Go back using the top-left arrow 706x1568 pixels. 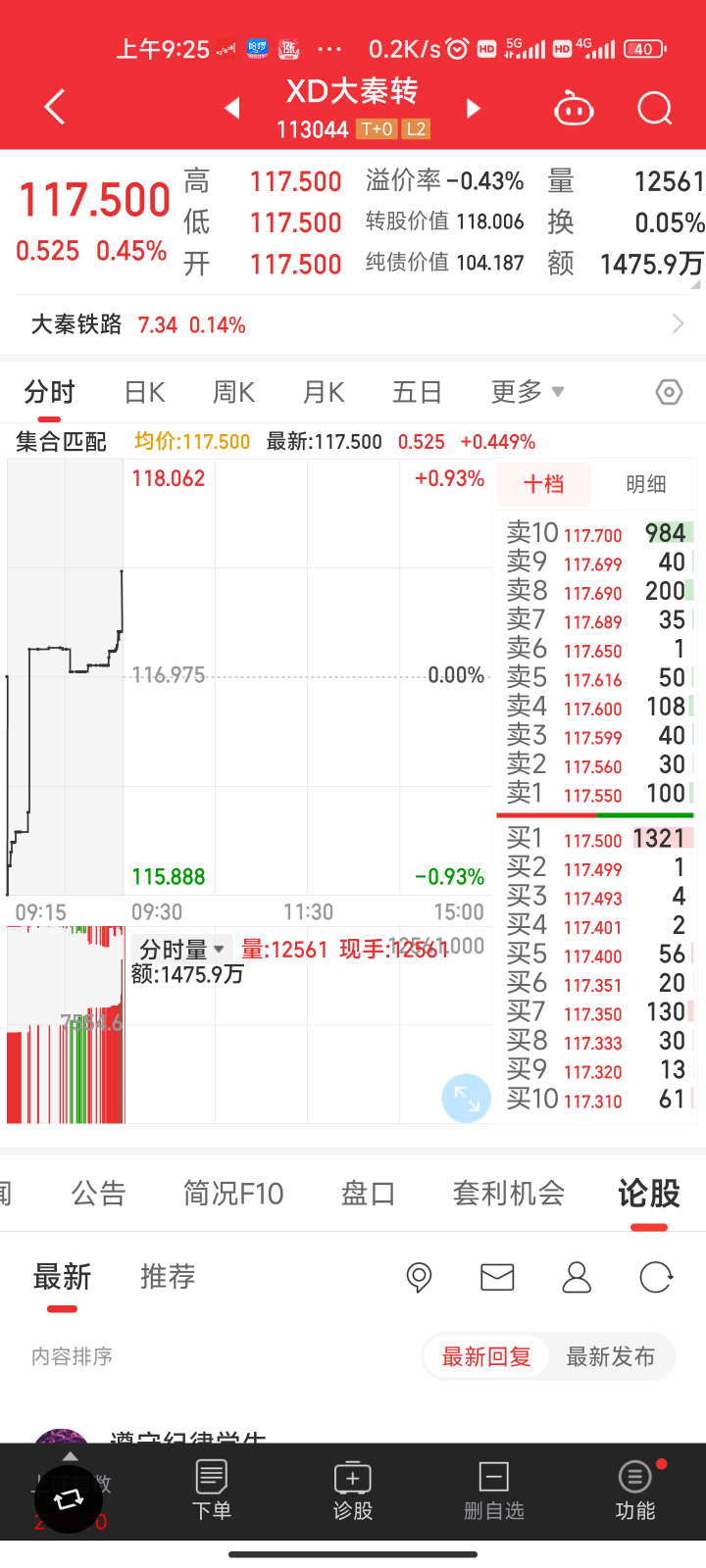55,108
